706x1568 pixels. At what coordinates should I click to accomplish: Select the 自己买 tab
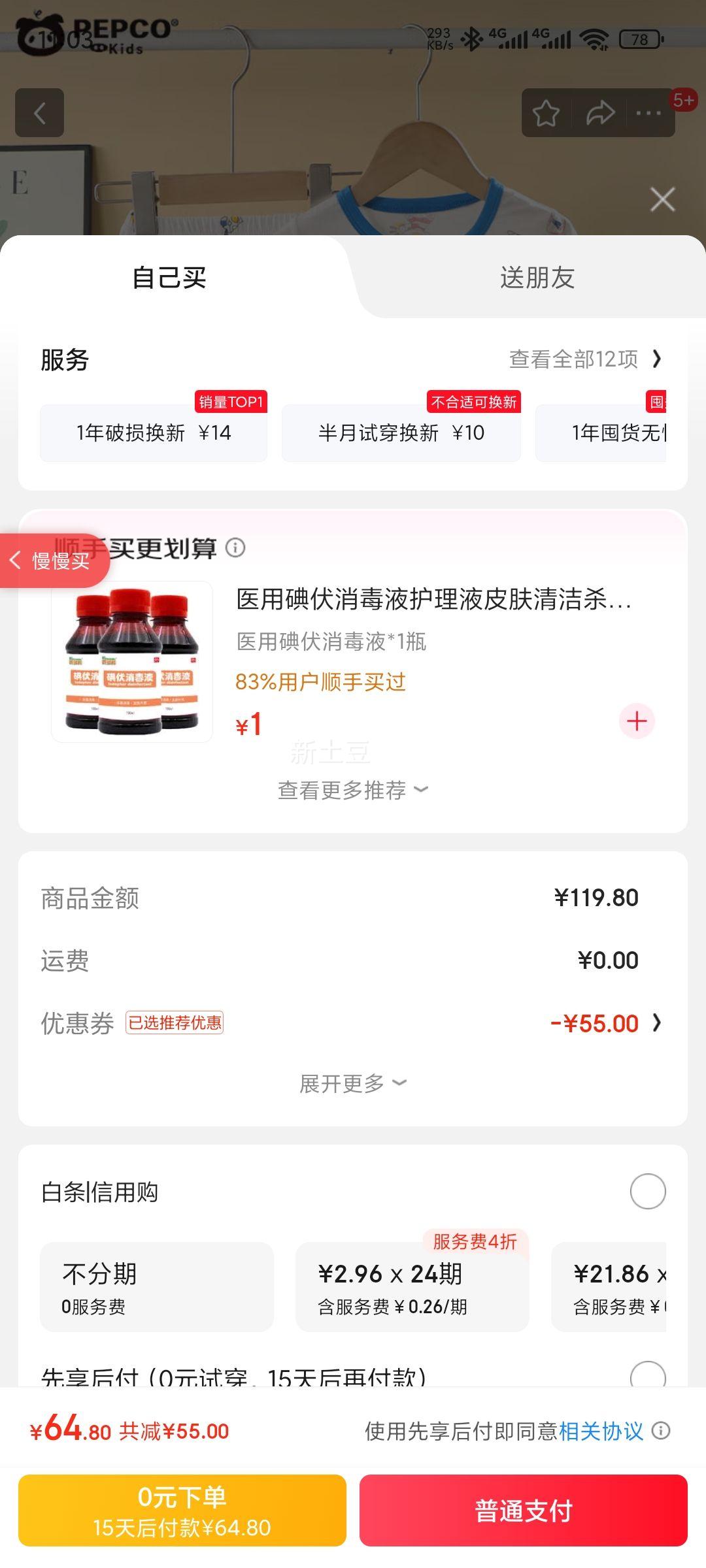point(169,278)
